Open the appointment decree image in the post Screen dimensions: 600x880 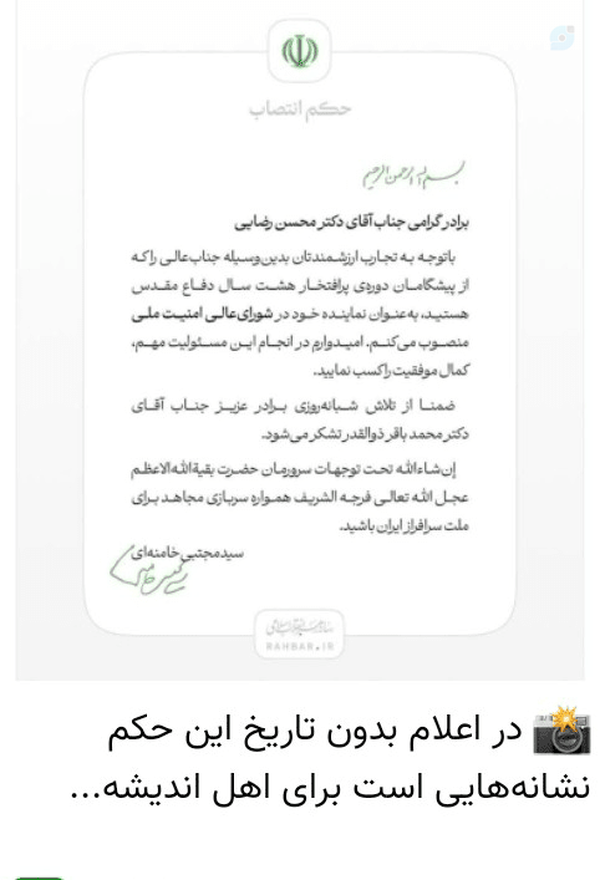tap(300, 340)
